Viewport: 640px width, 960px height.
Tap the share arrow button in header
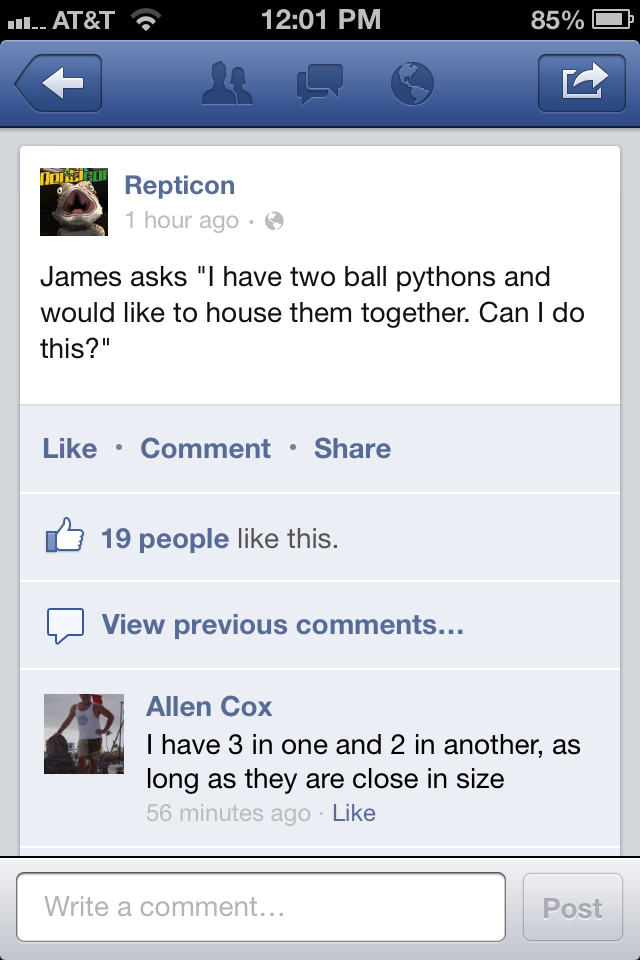pyautogui.click(x=580, y=84)
